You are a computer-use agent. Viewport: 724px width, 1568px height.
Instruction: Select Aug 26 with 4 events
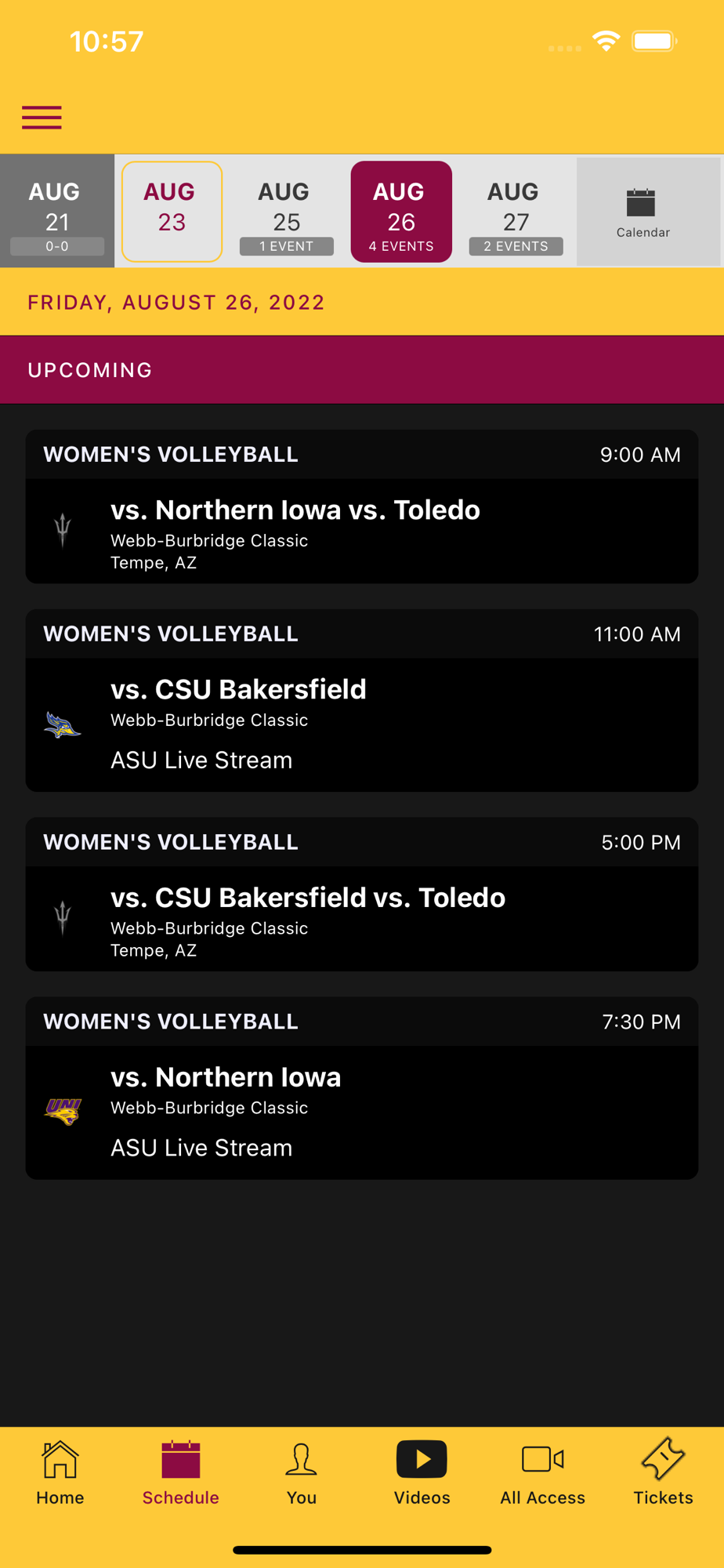(x=401, y=212)
